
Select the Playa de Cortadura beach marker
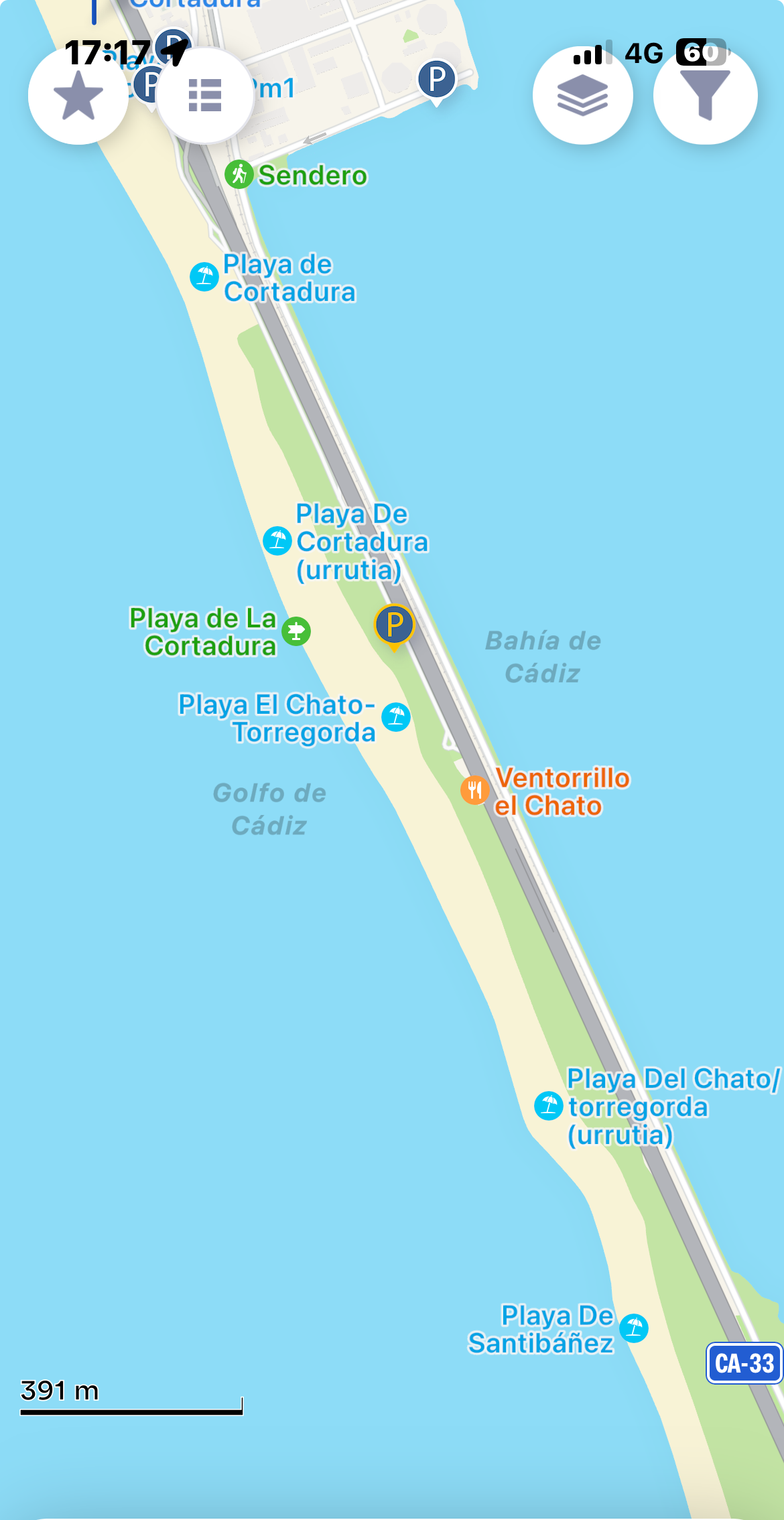click(204, 276)
